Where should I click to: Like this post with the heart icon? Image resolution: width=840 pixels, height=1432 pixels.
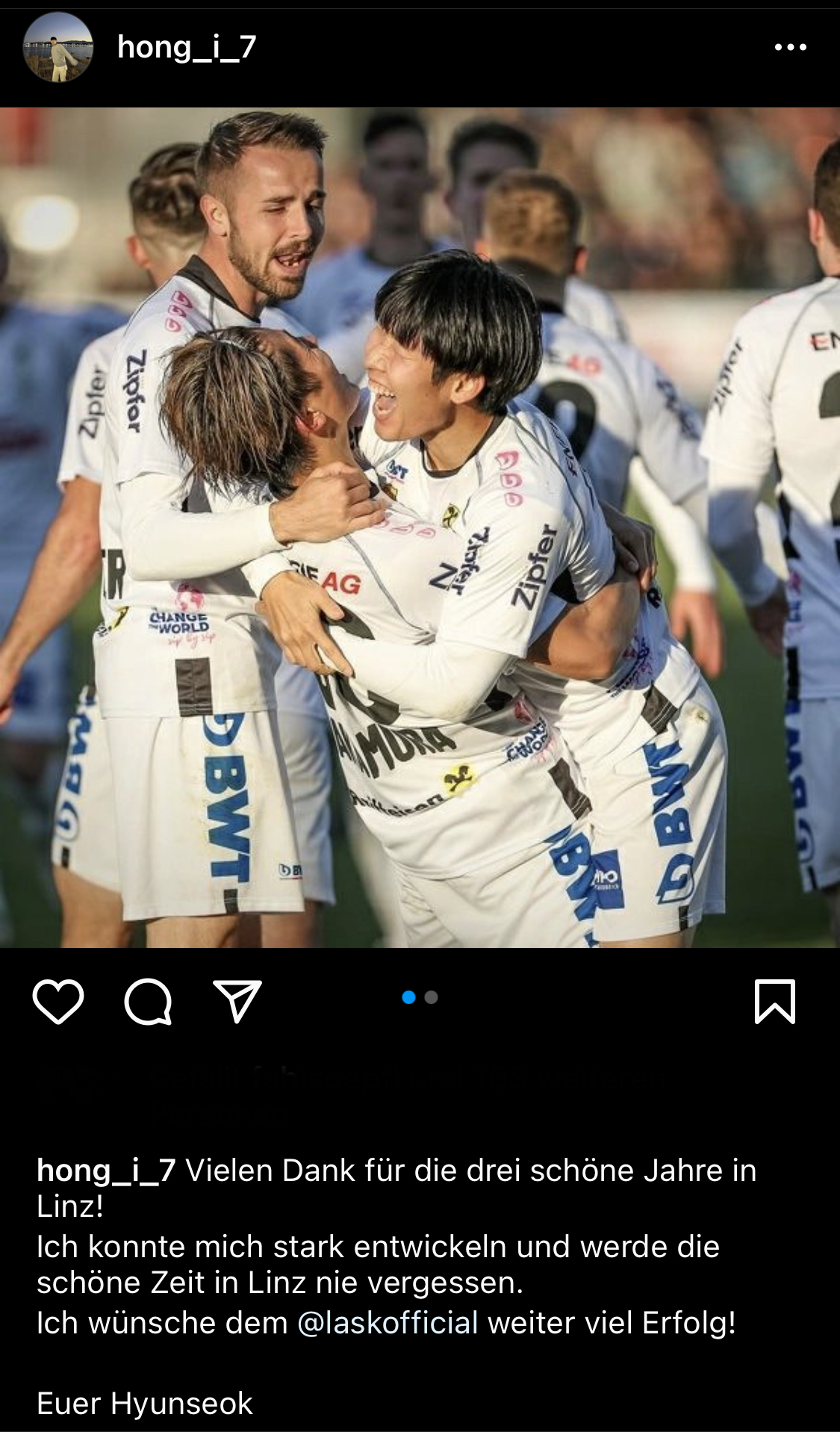58,1001
